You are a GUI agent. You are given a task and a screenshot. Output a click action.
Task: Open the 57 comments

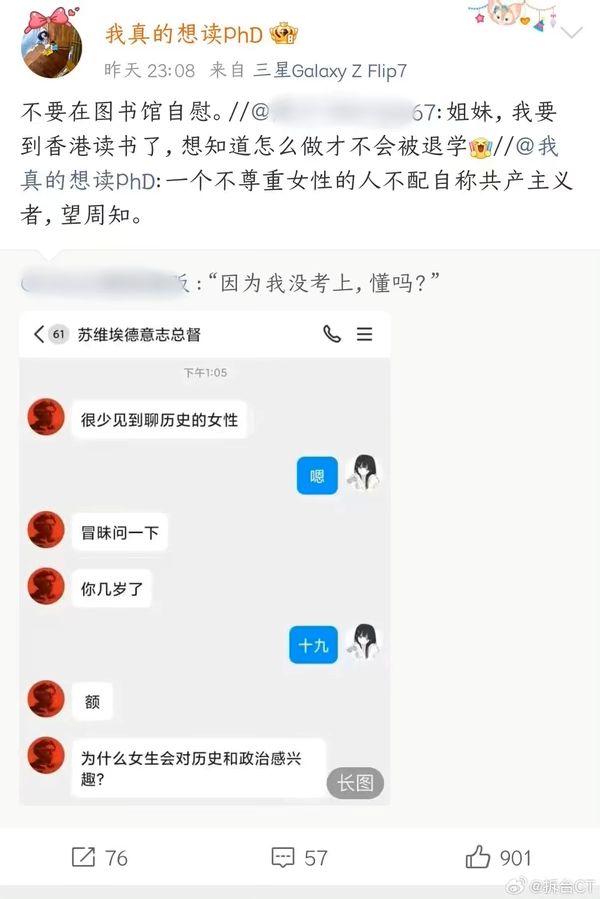click(x=299, y=857)
